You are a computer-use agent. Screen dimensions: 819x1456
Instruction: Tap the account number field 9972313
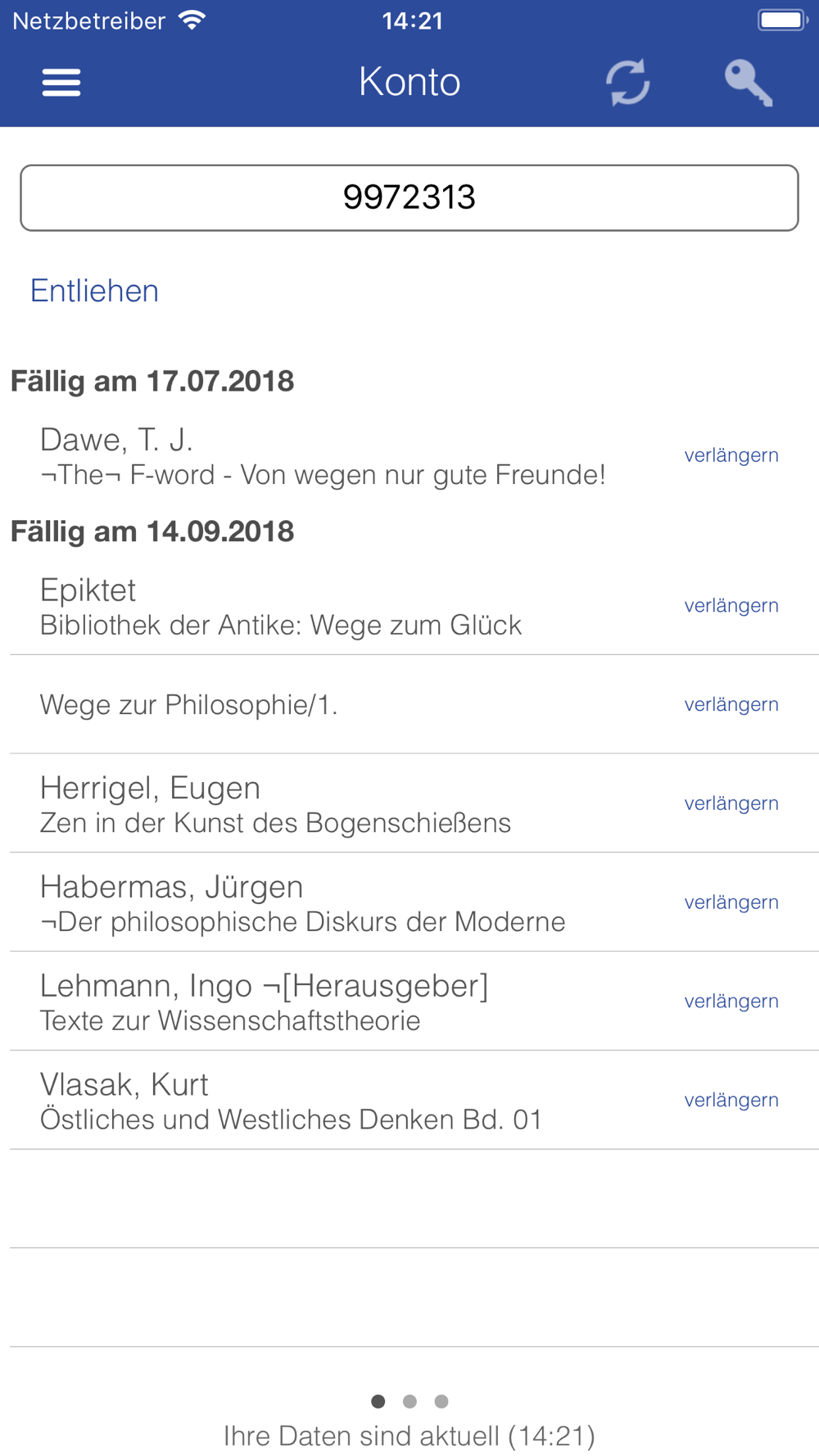(409, 197)
